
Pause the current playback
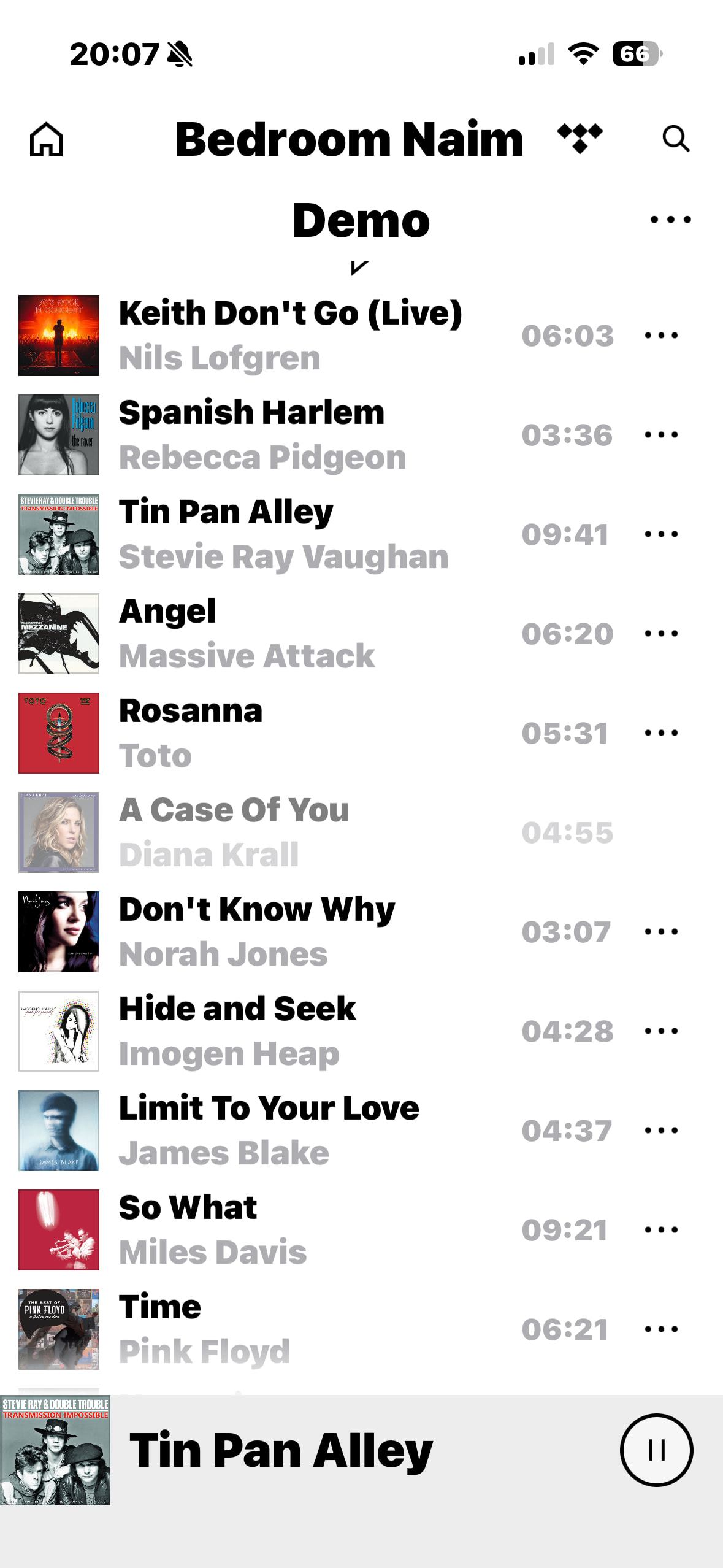pos(656,1450)
